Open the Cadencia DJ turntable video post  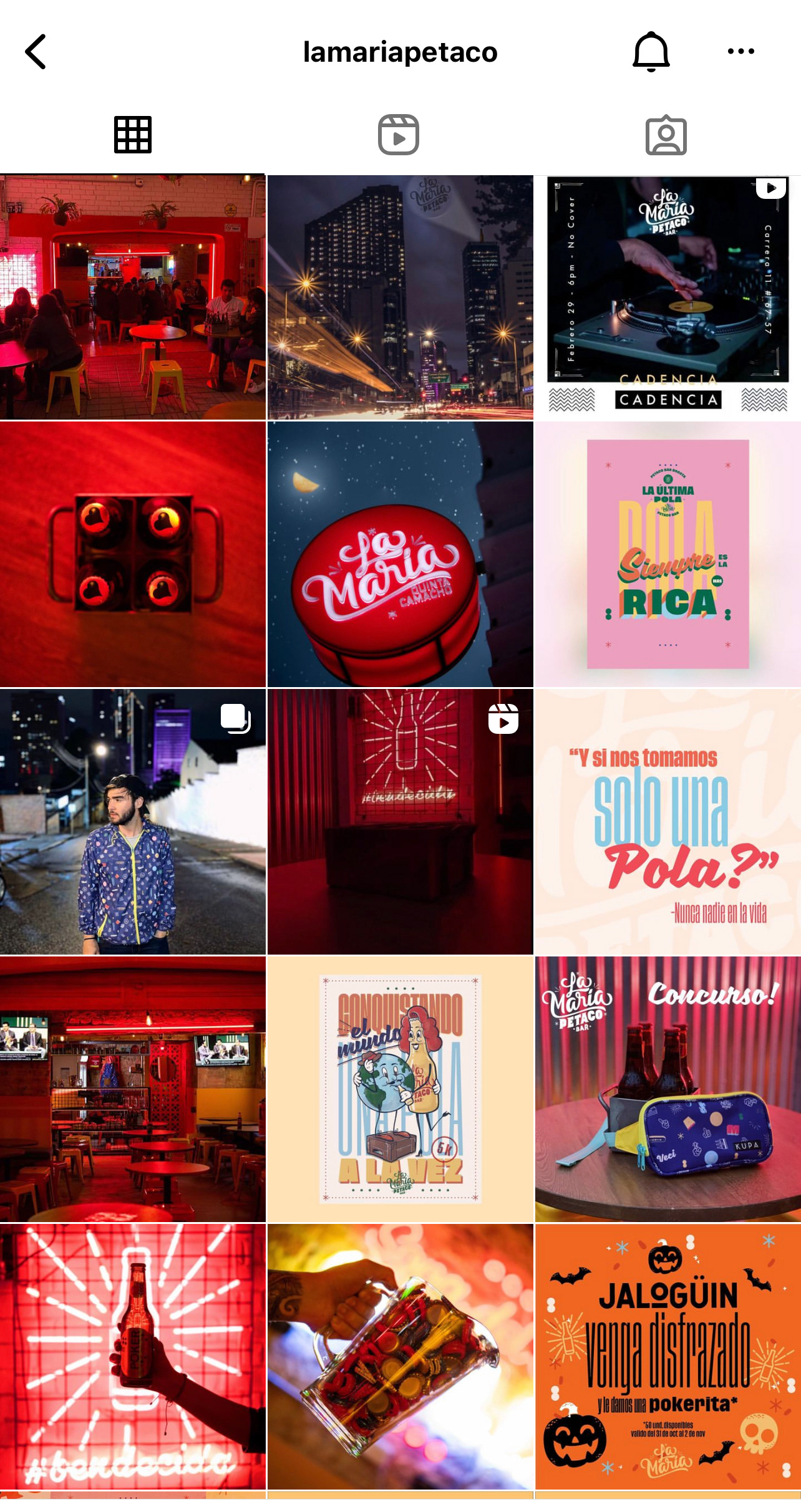tap(668, 297)
